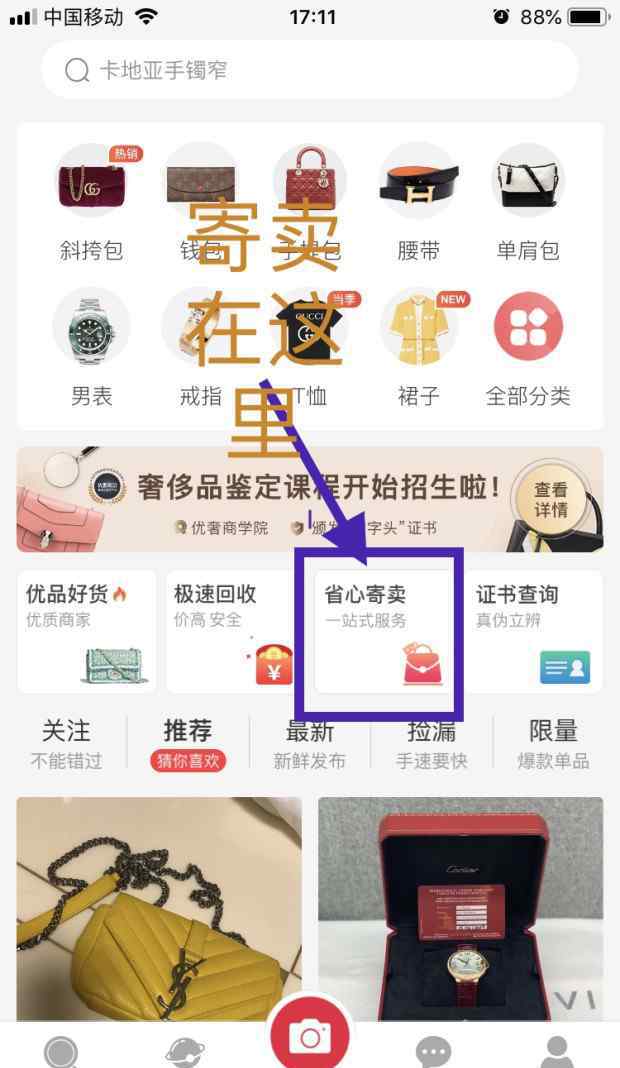Browse the 裙子 category
This screenshot has height=1068, width=620.
tap(418, 348)
